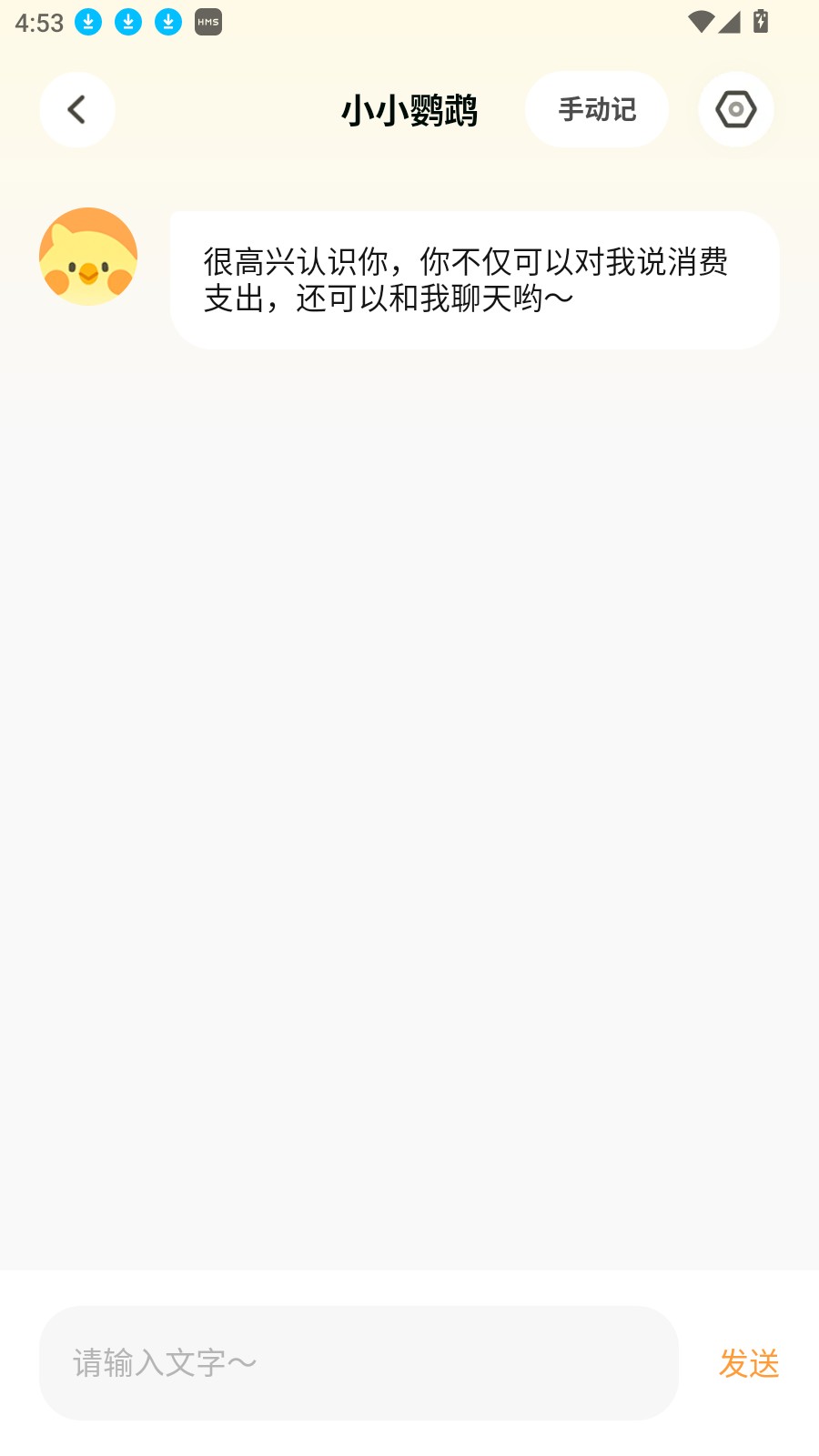819x1456 pixels.
Task: Tap 发送 to send the message
Action: pyautogui.click(x=749, y=1363)
